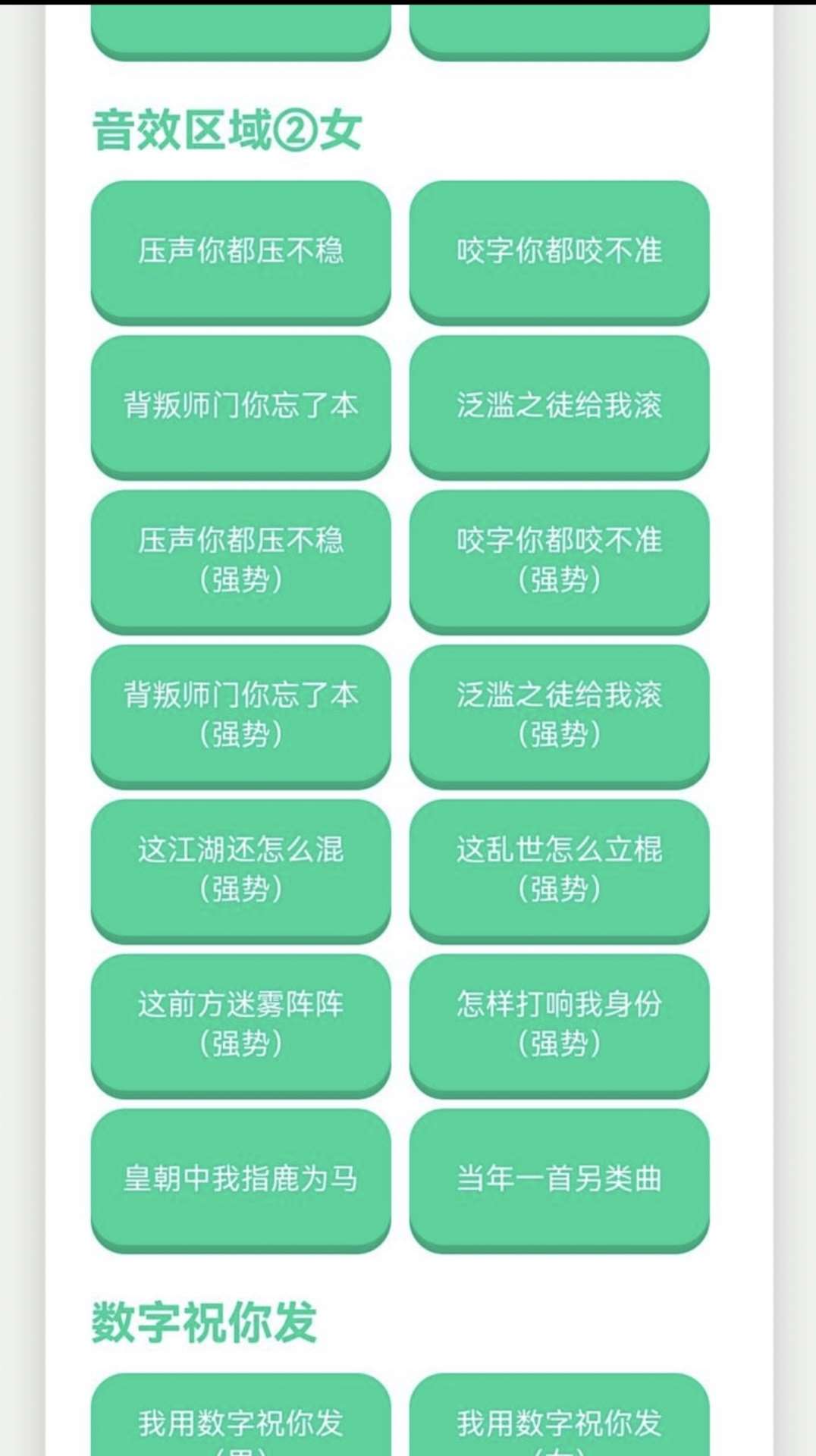This screenshot has height=1456, width=816.
Task: Trigger the 泛滥之徒给我滚（强势）effect
Action: 559,714
